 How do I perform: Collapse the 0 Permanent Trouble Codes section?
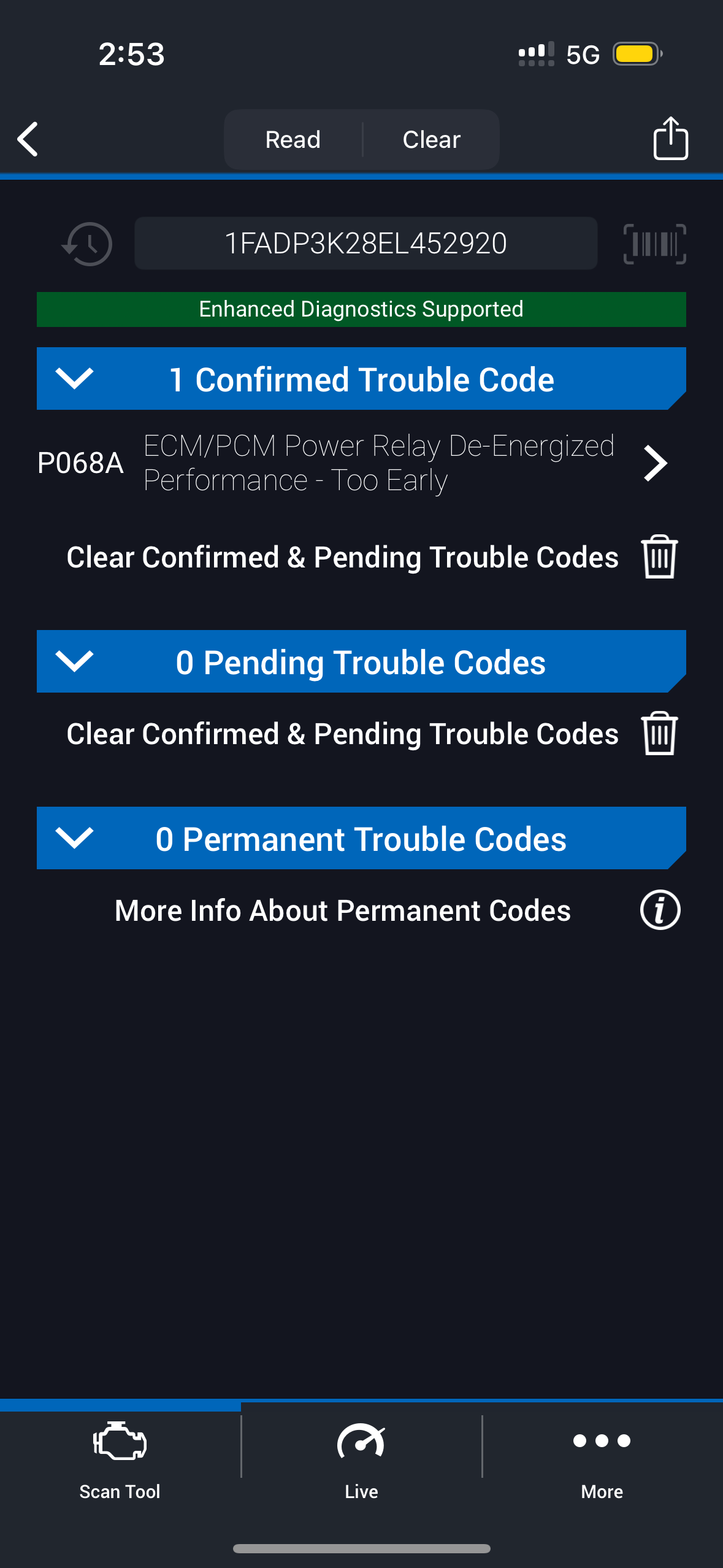(x=74, y=838)
